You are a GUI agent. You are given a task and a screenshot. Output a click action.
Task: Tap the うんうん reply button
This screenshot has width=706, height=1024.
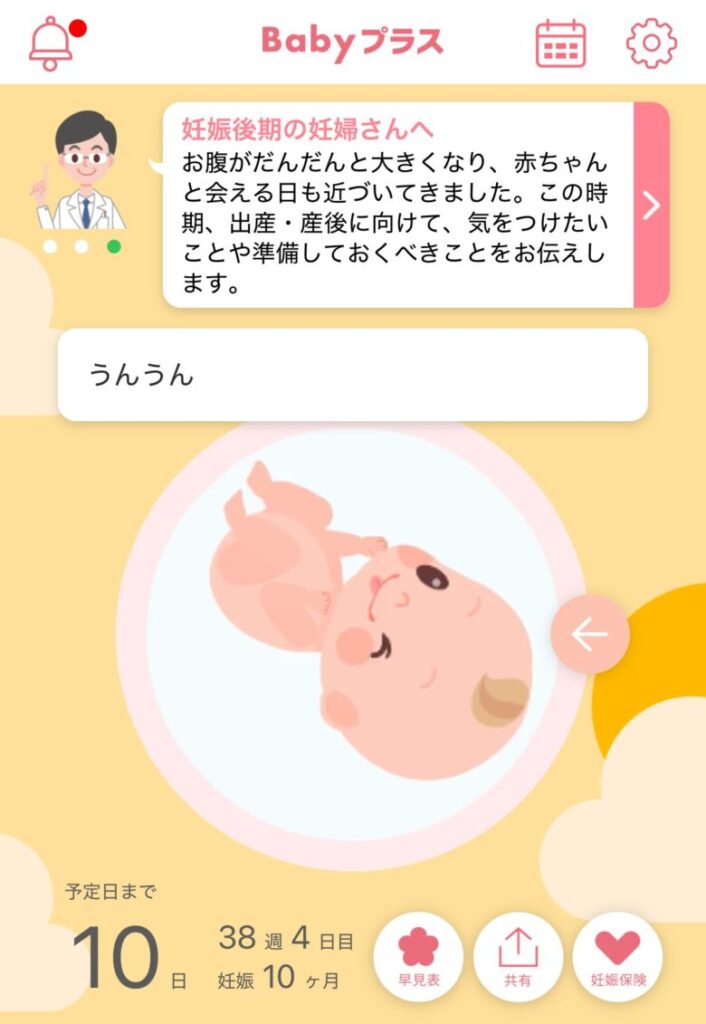[x=352, y=375]
